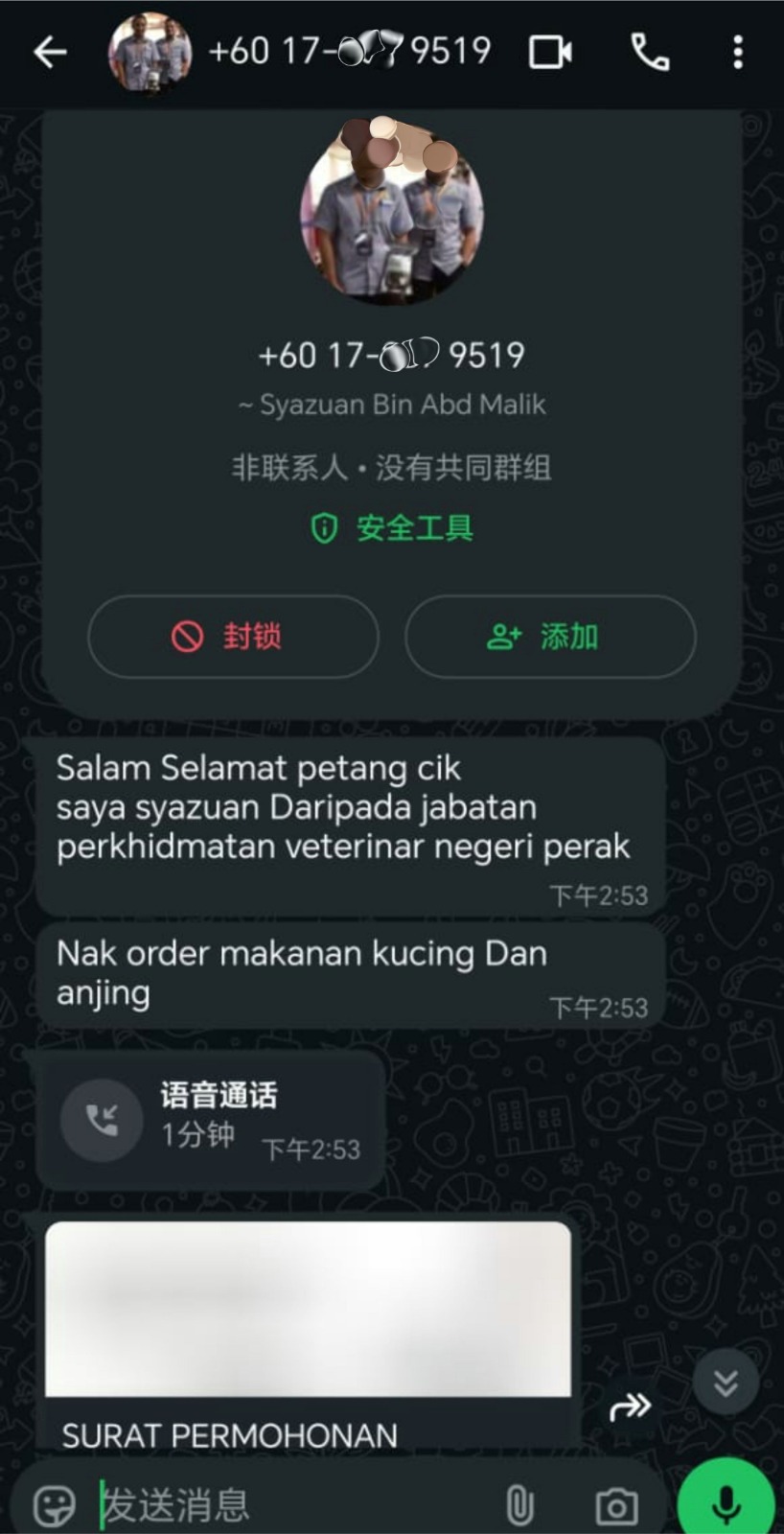Open contact info from header profile picture
This screenshot has height=1534, width=784.
point(150,52)
